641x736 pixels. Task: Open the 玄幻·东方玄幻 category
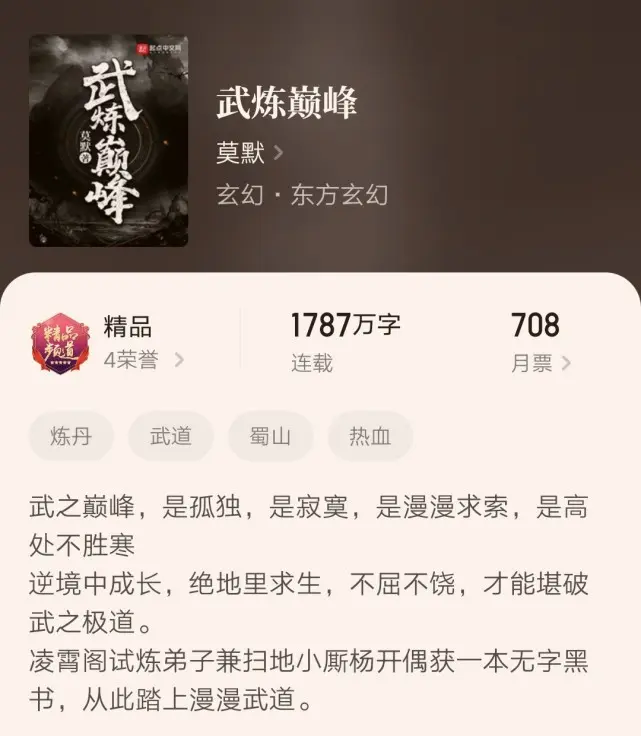[302, 195]
